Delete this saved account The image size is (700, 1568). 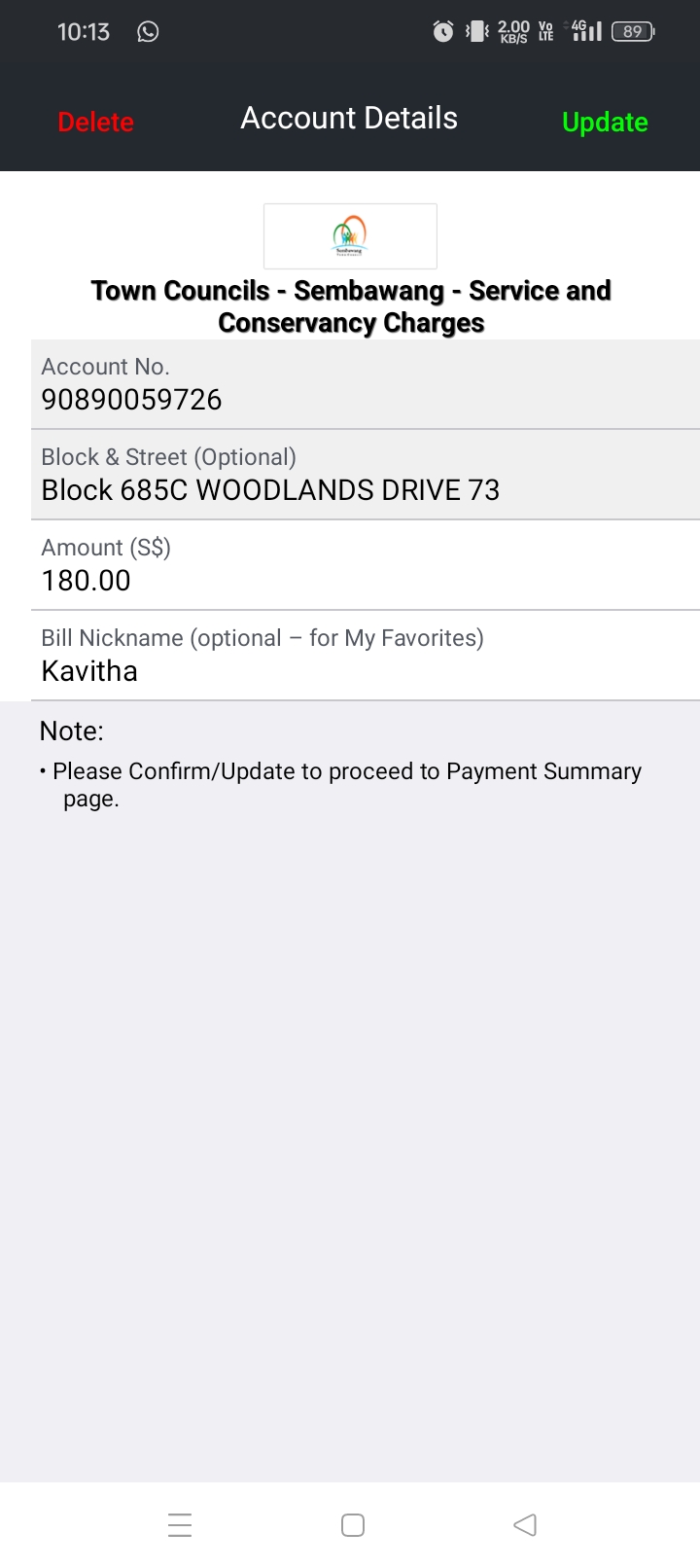click(95, 122)
